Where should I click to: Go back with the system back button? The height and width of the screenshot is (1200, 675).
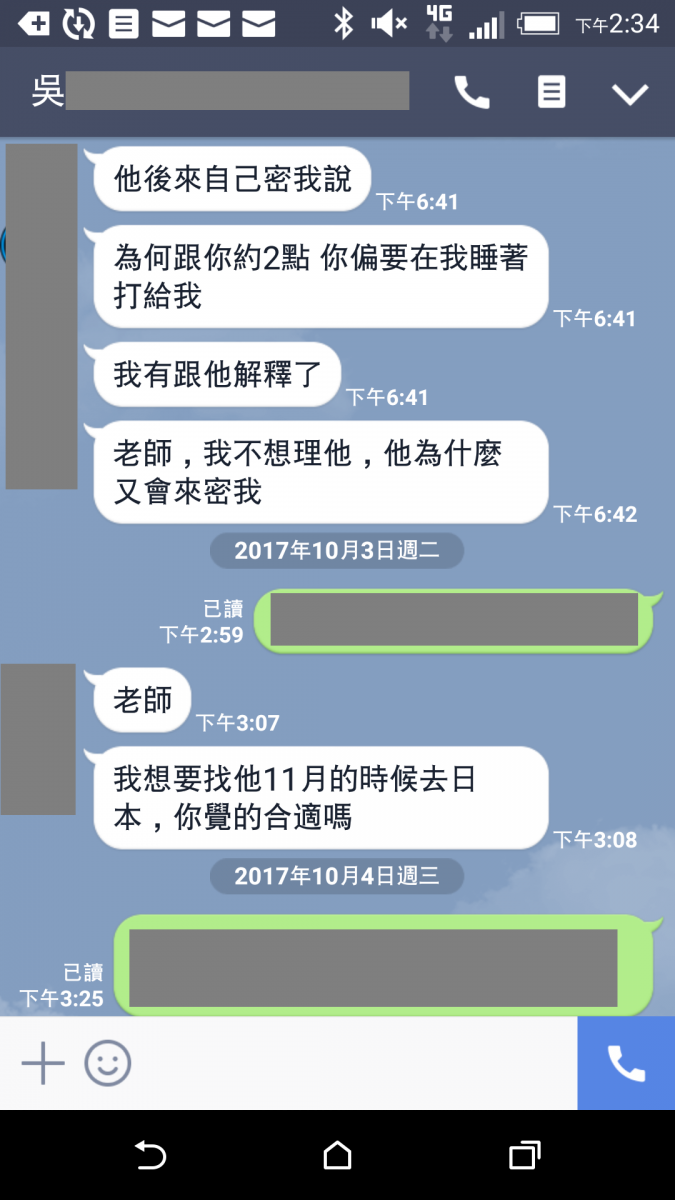[x=150, y=1156]
